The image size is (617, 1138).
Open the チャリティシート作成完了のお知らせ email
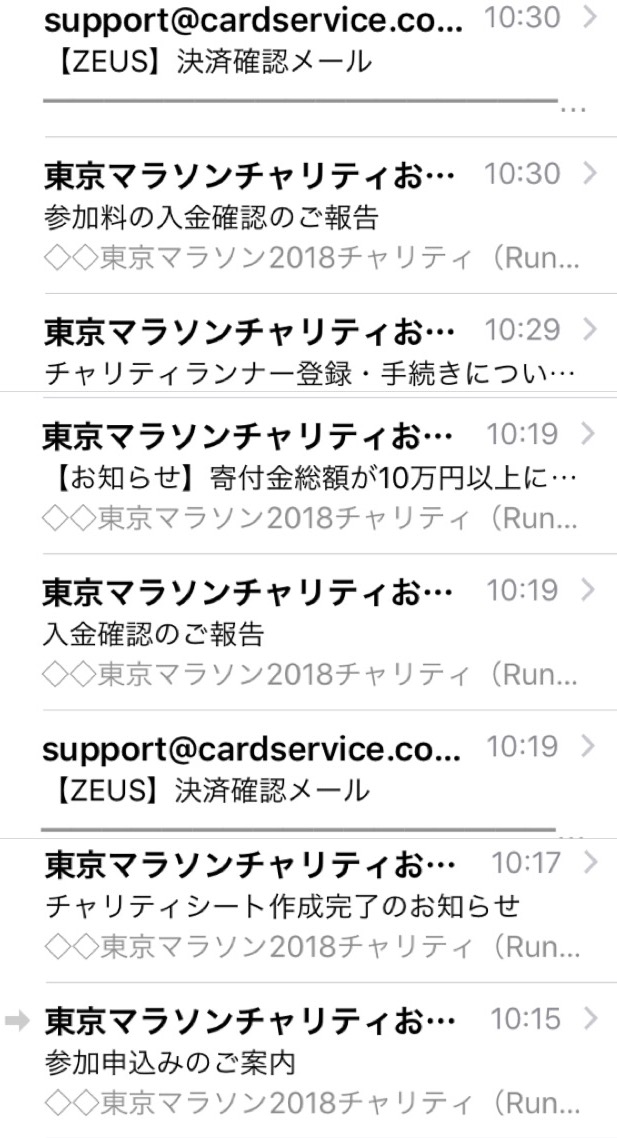pyautogui.click(x=300, y=905)
